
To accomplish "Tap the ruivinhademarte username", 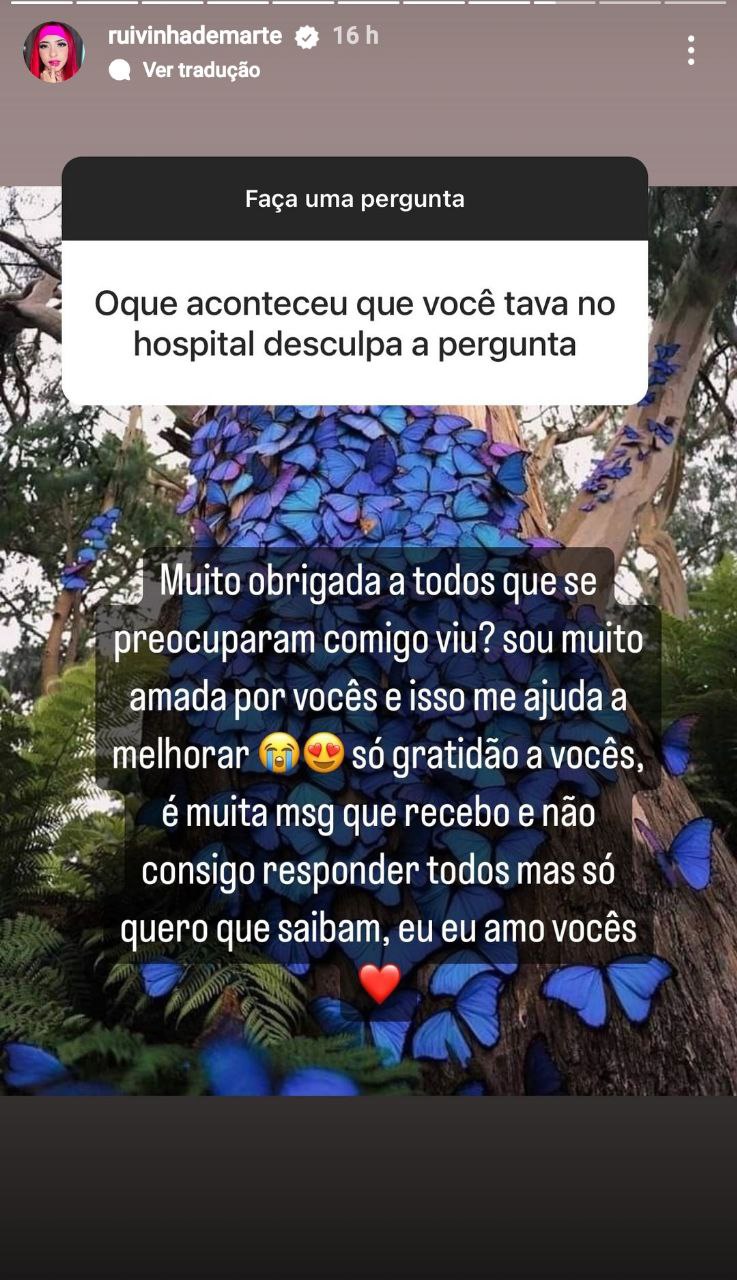I will pos(195,36).
